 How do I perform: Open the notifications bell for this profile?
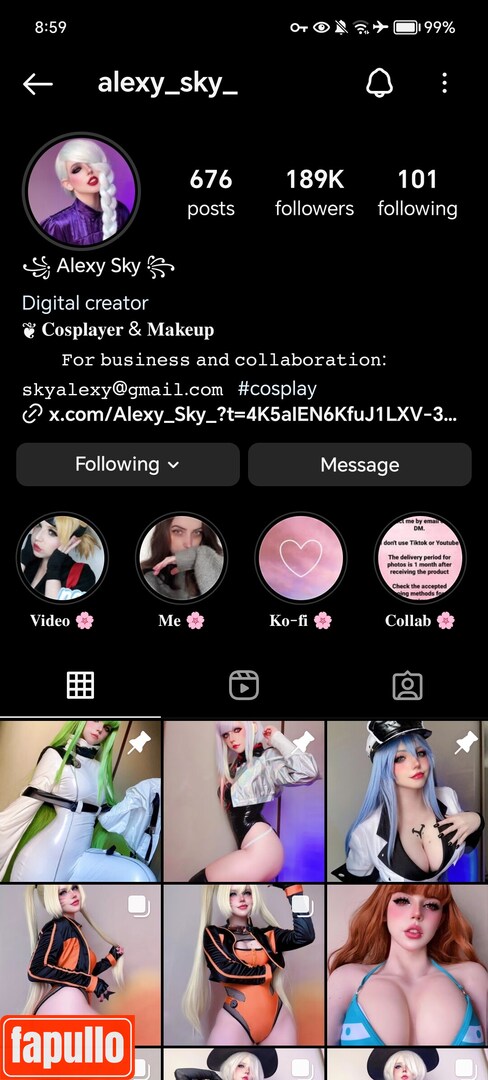click(379, 83)
